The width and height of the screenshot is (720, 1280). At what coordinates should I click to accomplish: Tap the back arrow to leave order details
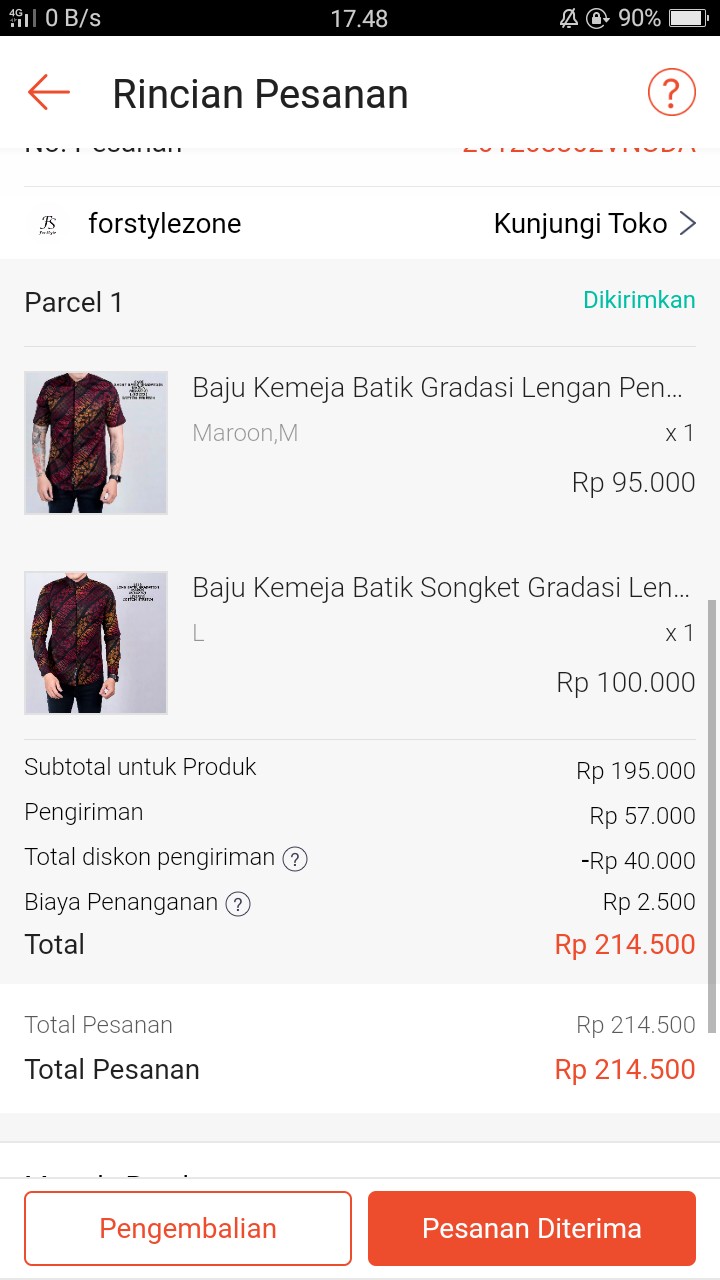47,92
